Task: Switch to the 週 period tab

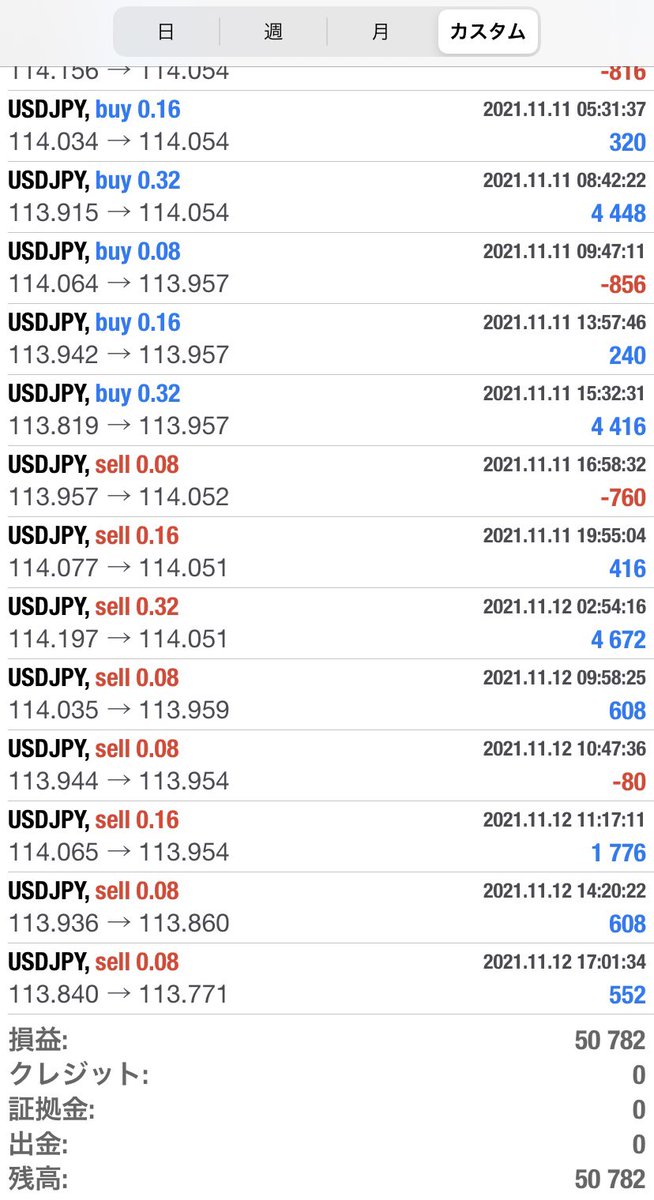Action: (x=273, y=32)
